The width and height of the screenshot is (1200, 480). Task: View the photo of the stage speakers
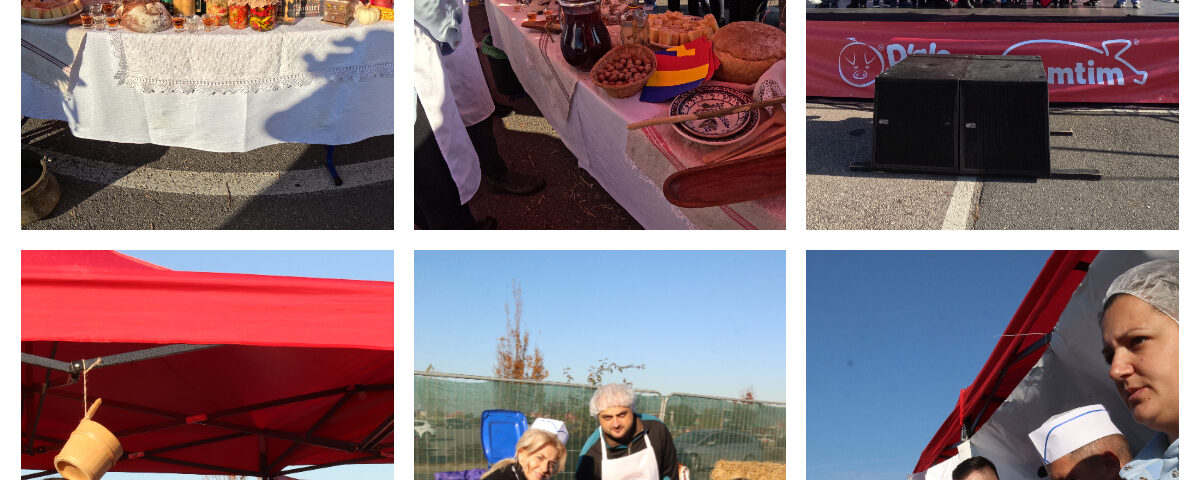pos(992,115)
